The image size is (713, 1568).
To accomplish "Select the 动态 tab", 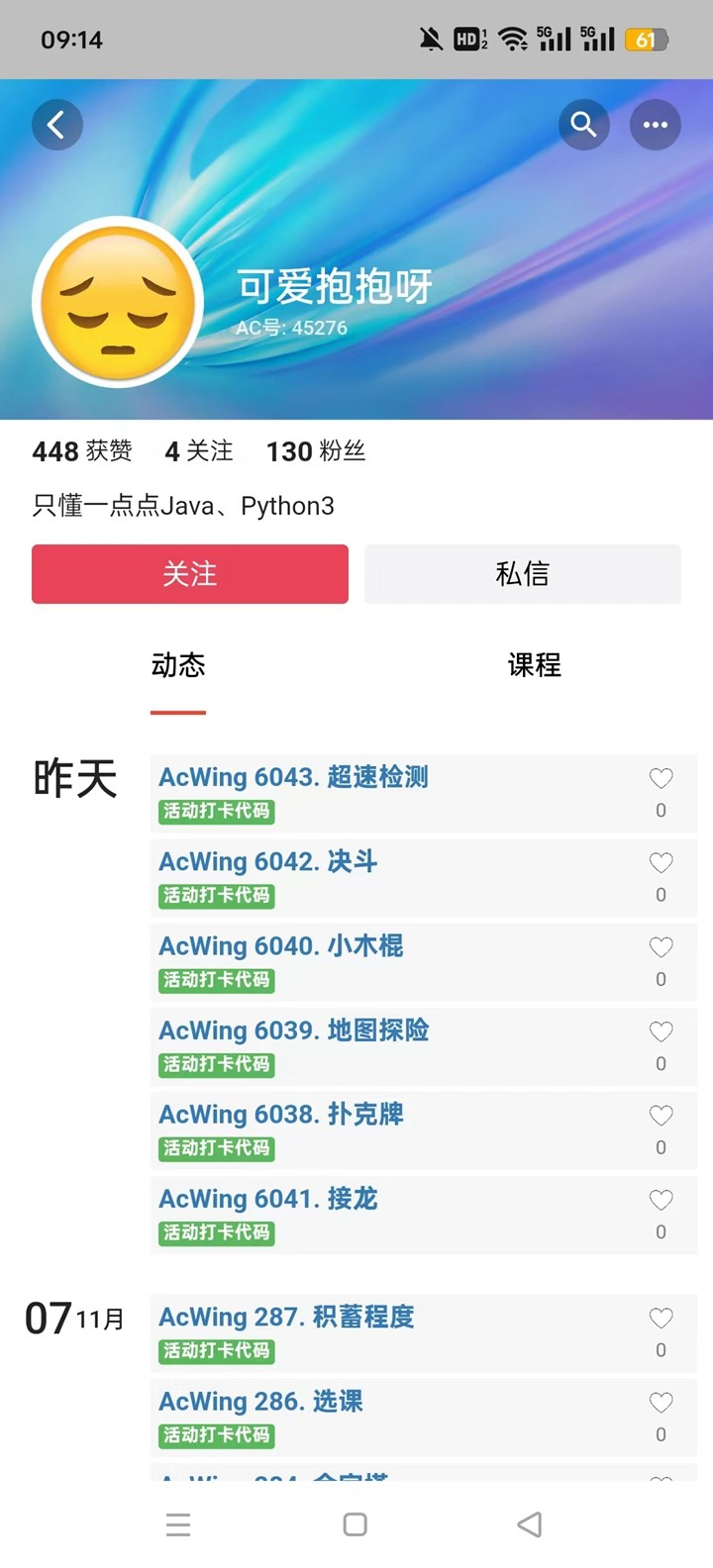I will tap(177, 665).
